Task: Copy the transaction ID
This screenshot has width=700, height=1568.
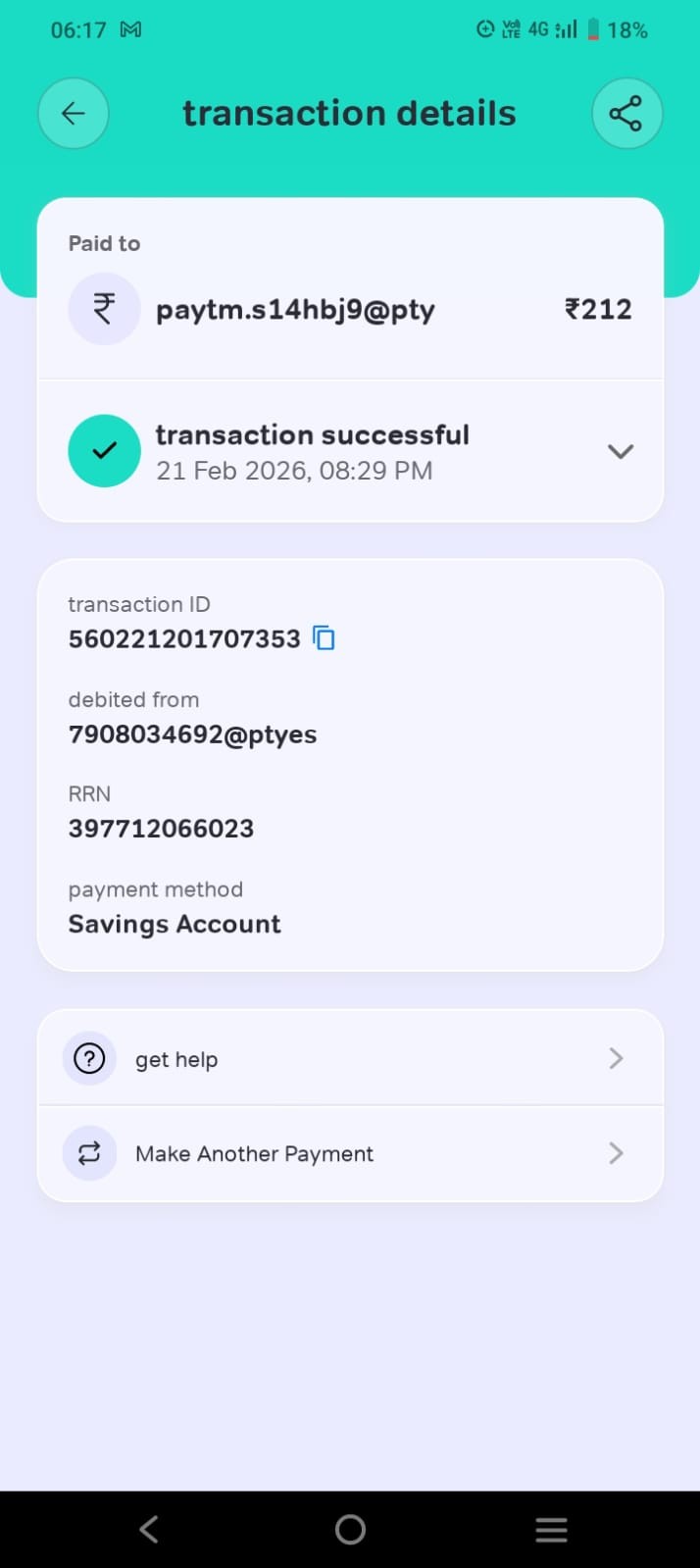Action: click(324, 638)
